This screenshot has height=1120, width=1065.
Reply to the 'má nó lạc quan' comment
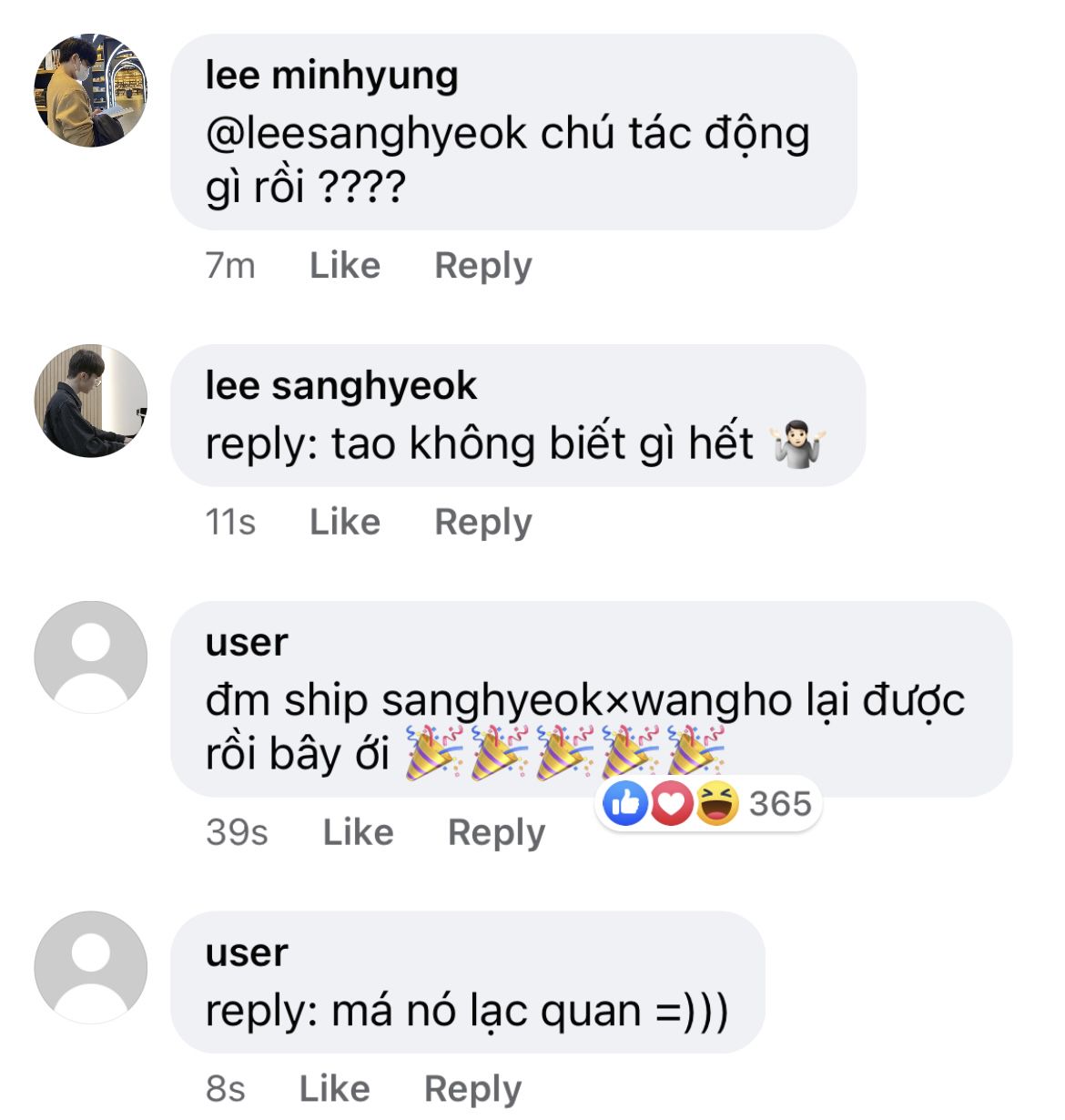pos(472,1088)
